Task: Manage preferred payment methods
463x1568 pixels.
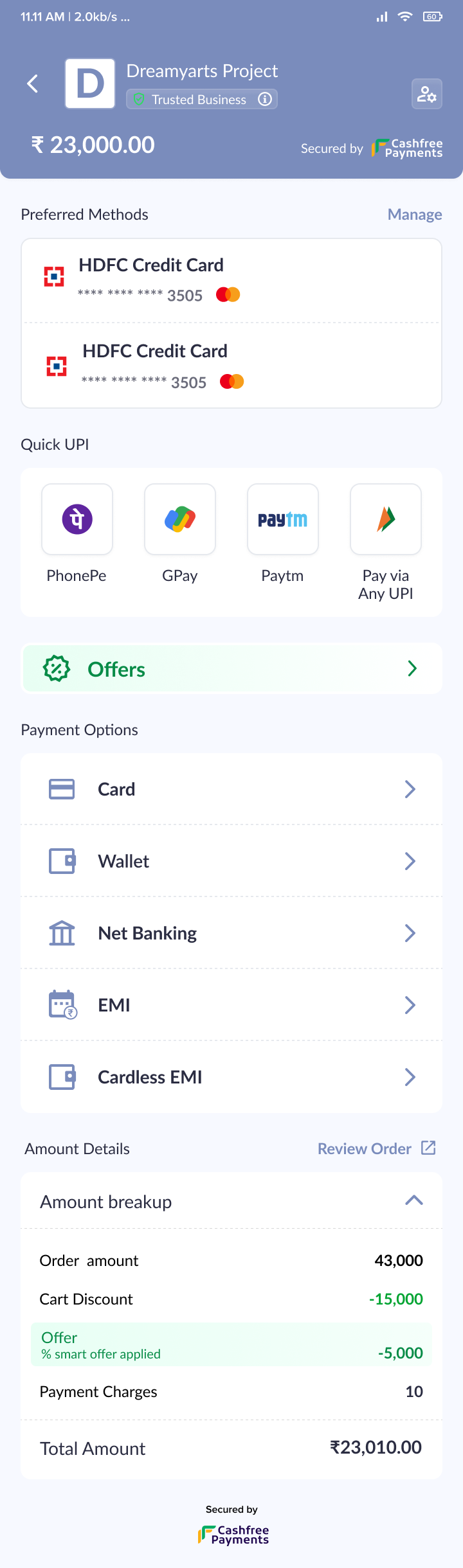Action: (x=414, y=215)
